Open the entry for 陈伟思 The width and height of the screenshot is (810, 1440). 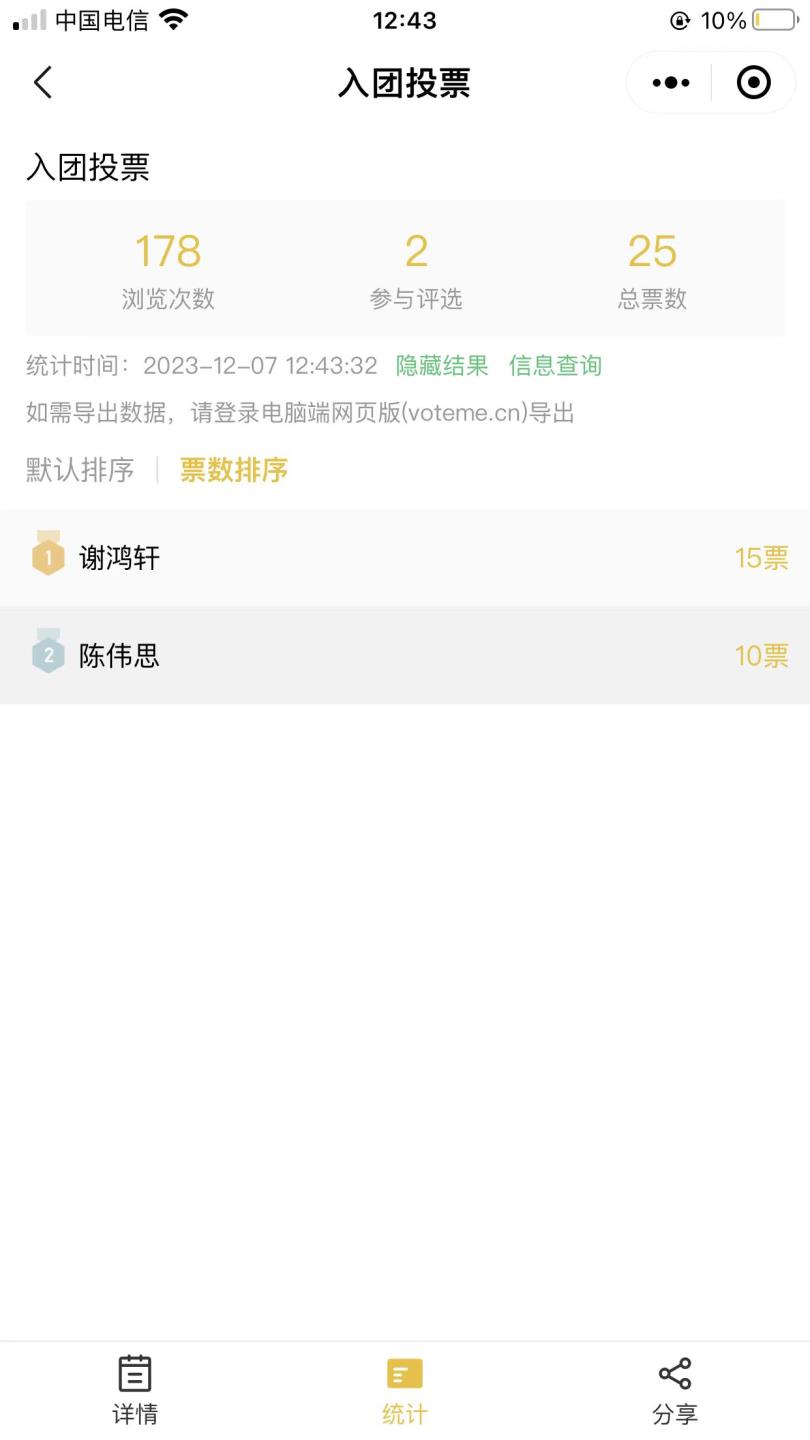[x=405, y=655]
